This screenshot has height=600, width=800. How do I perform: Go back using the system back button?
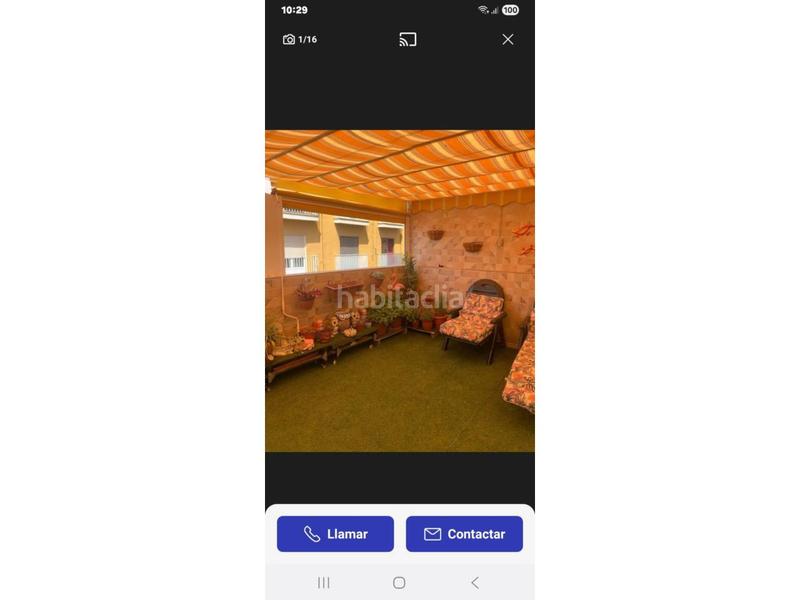pos(475,583)
